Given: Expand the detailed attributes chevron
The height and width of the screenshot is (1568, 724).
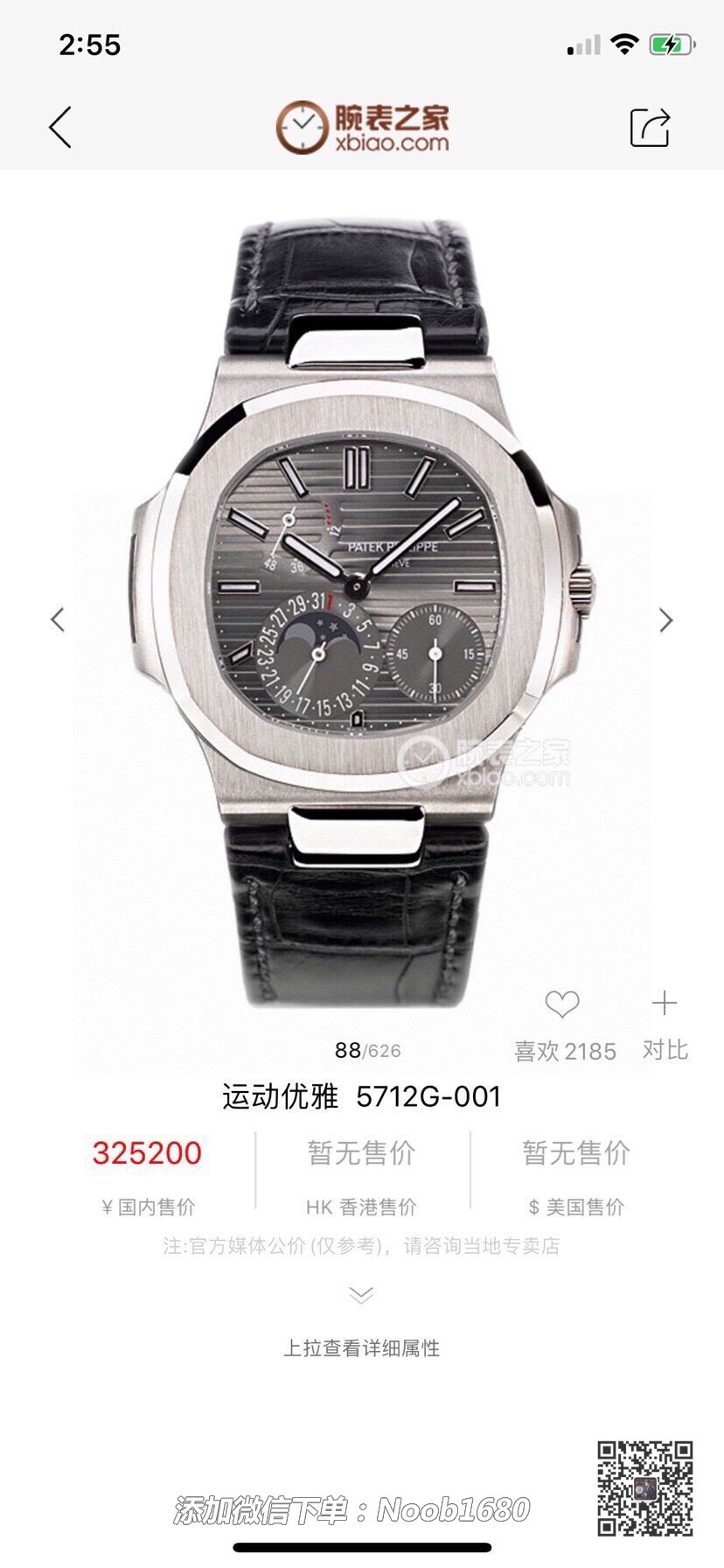Looking at the screenshot, I should (x=361, y=1295).
